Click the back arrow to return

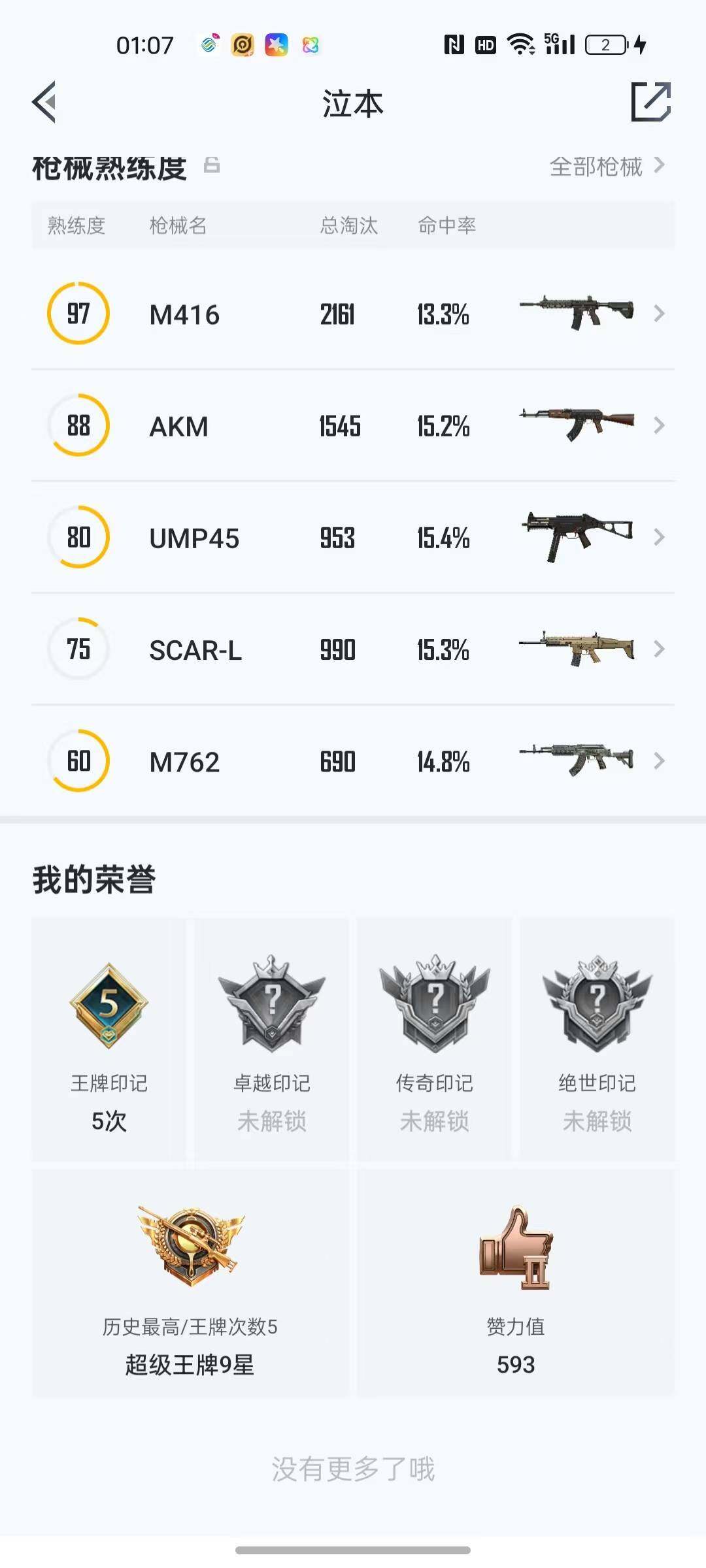[x=44, y=103]
